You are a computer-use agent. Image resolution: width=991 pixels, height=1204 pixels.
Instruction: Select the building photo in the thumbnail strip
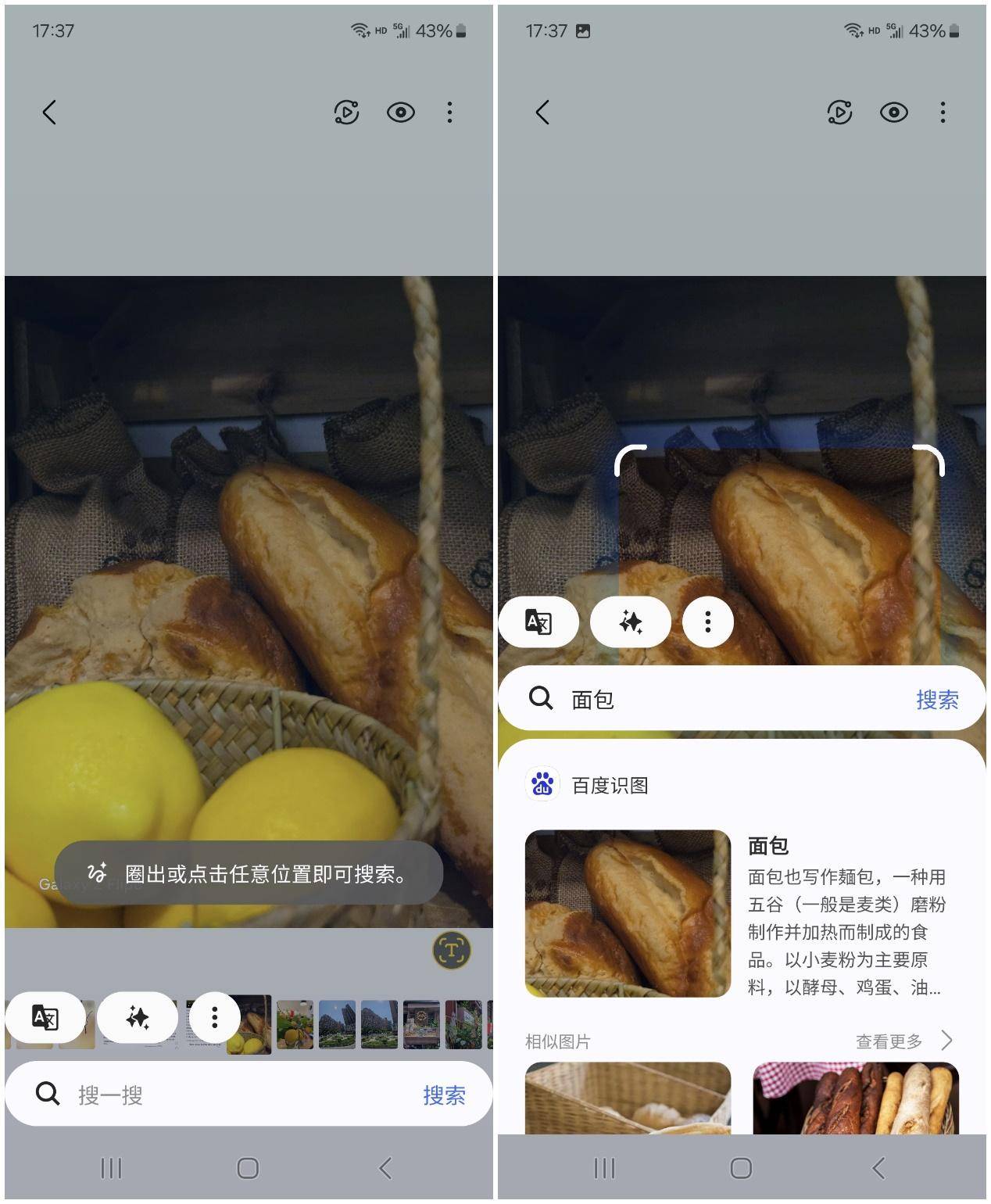338,1024
